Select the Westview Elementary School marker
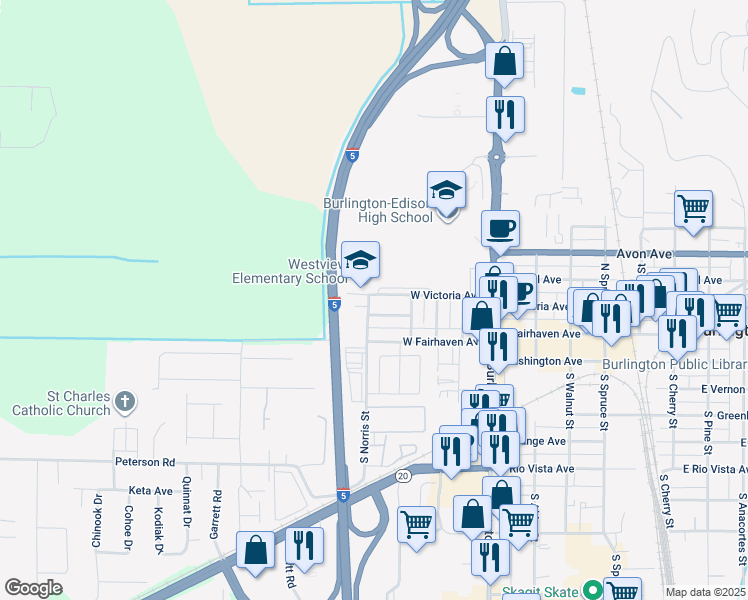Viewport: 748px width, 600px height. 361,261
